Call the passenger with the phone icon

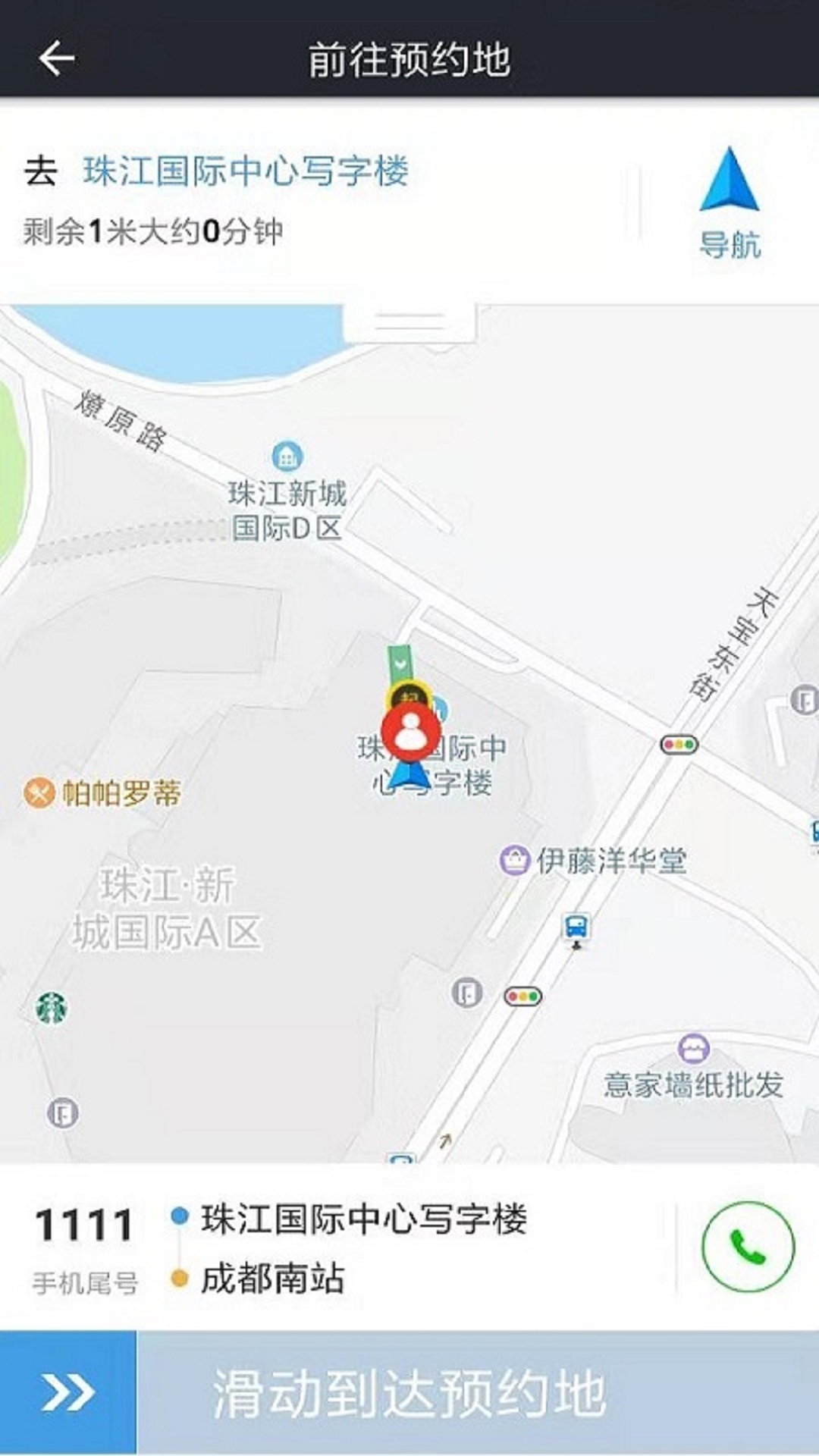click(748, 1247)
